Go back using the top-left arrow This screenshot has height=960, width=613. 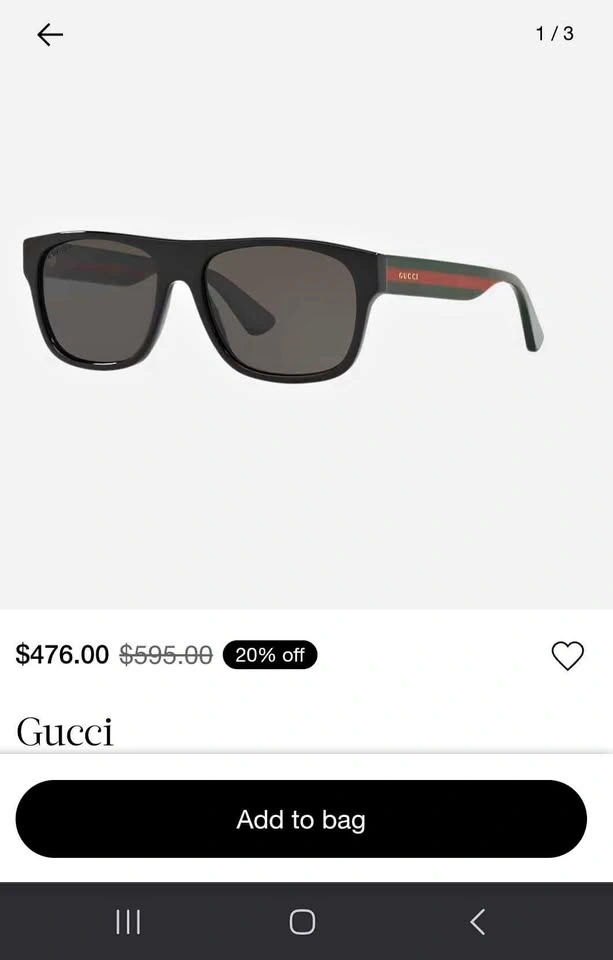(50, 35)
